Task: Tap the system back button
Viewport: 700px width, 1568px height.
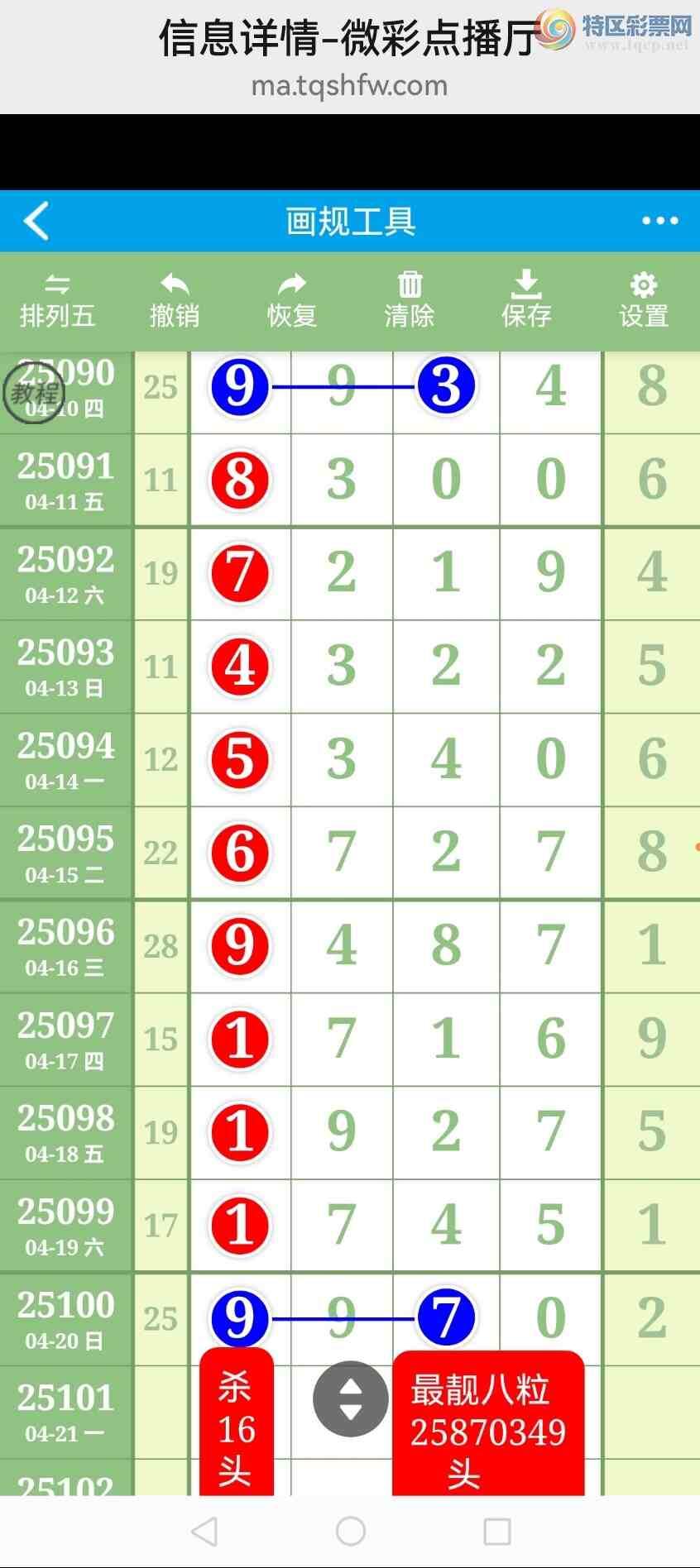Action: point(204,1532)
